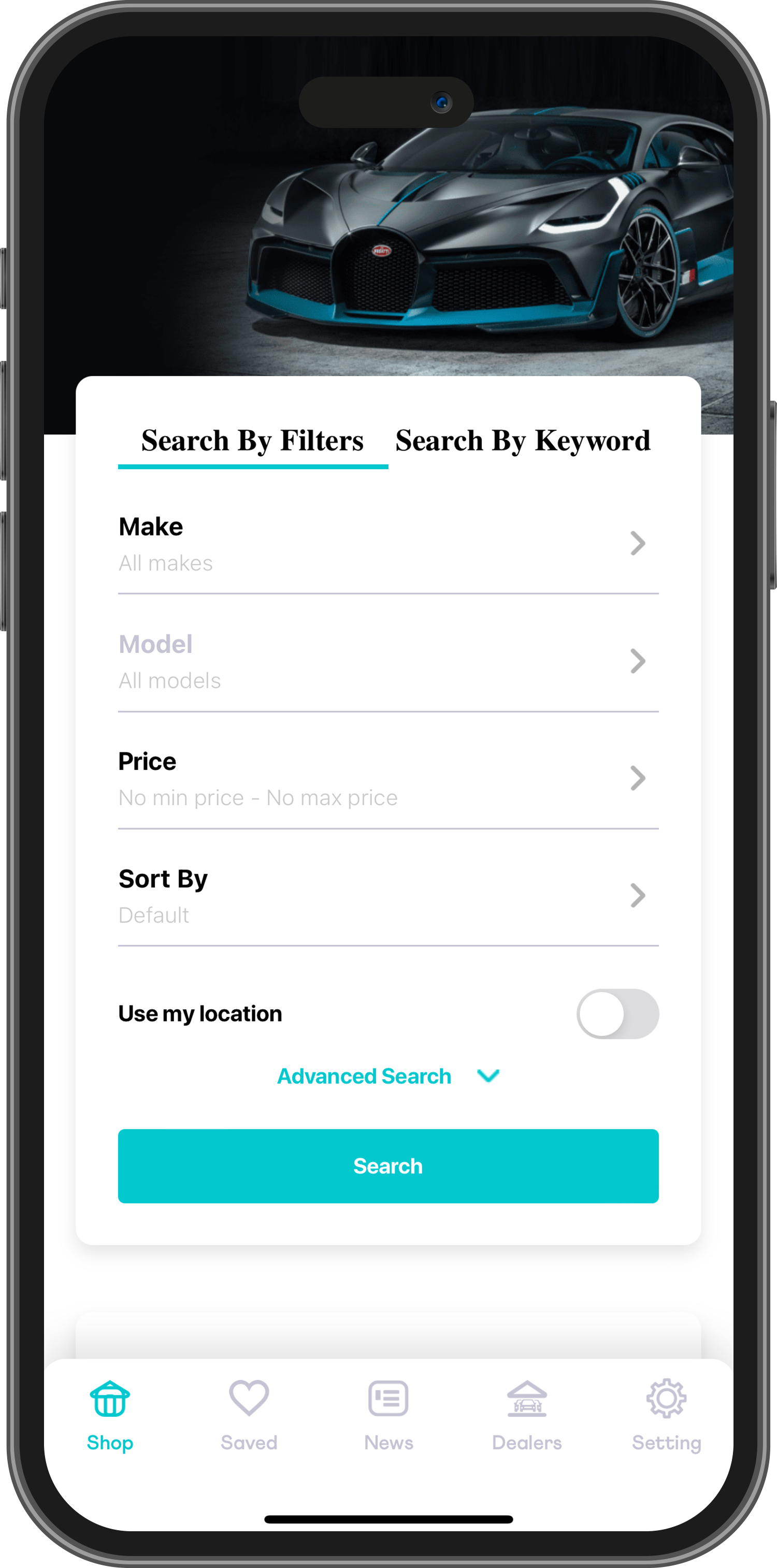Open the Sort By options
This screenshot has width=777, height=1568.
click(388, 896)
